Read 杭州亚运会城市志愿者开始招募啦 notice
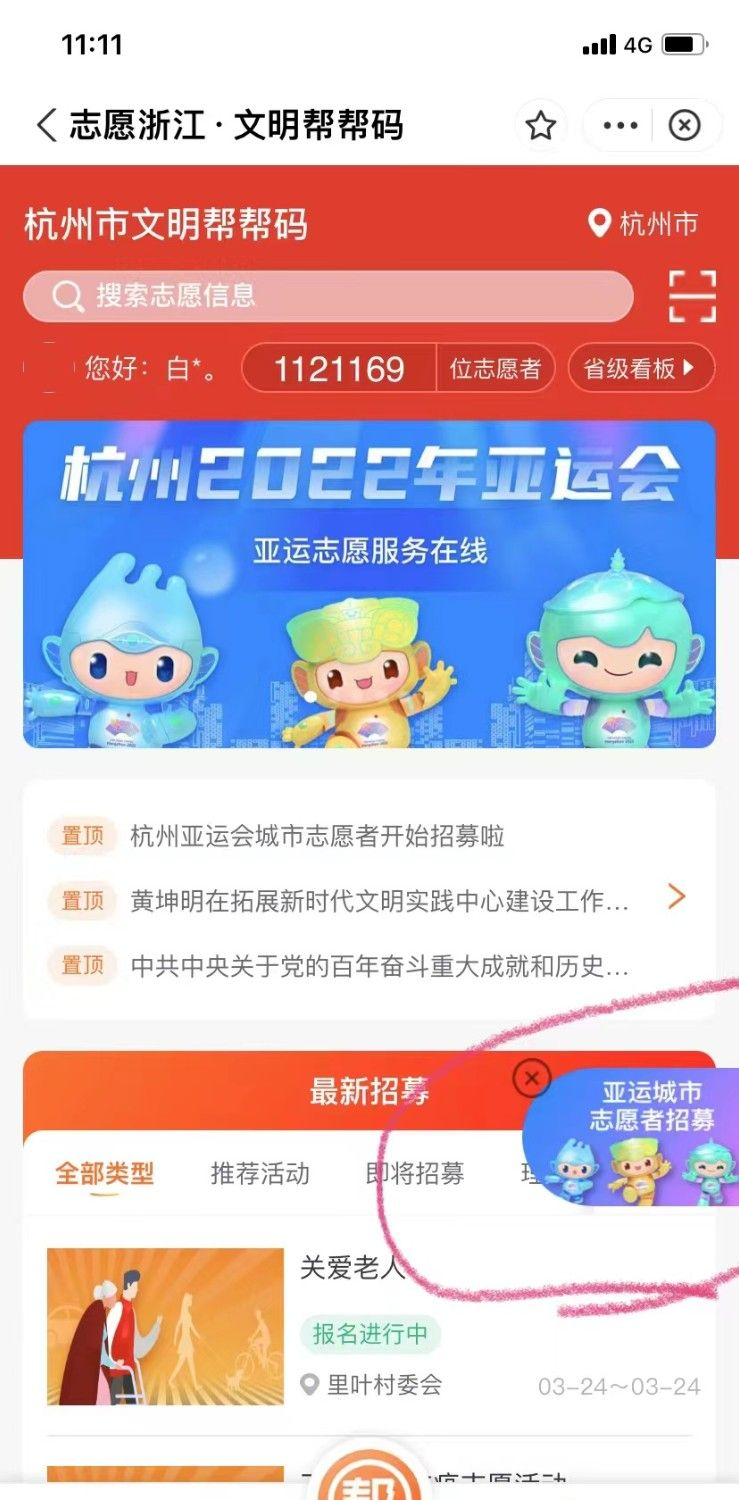 click(x=317, y=836)
